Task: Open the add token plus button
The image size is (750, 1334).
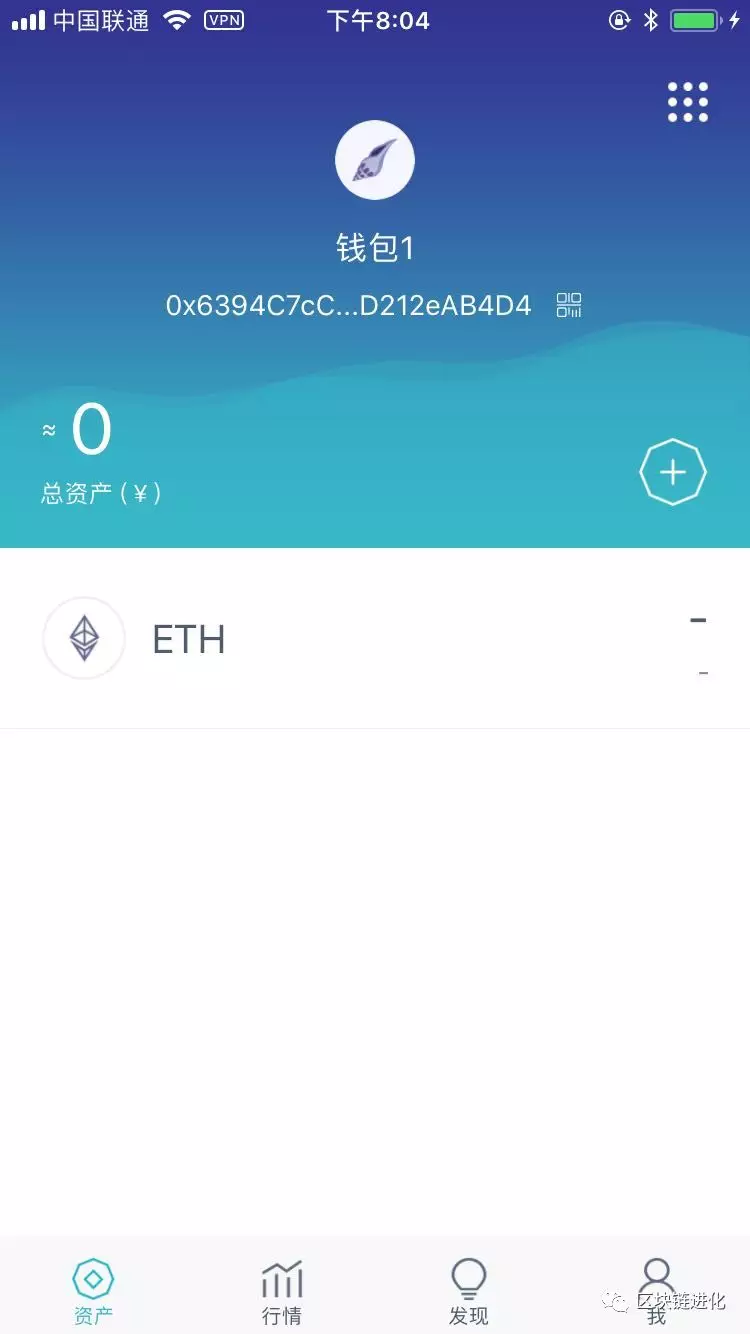Action: (x=673, y=471)
